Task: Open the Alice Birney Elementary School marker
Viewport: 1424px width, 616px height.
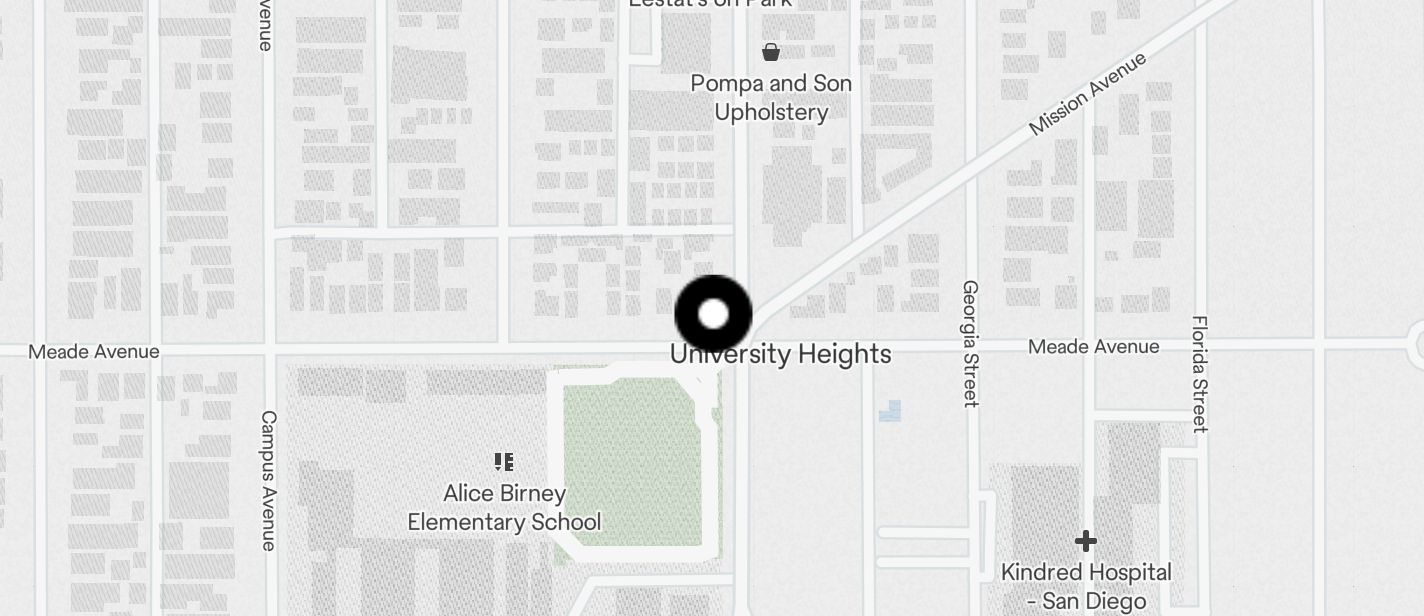Action: tap(504, 462)
